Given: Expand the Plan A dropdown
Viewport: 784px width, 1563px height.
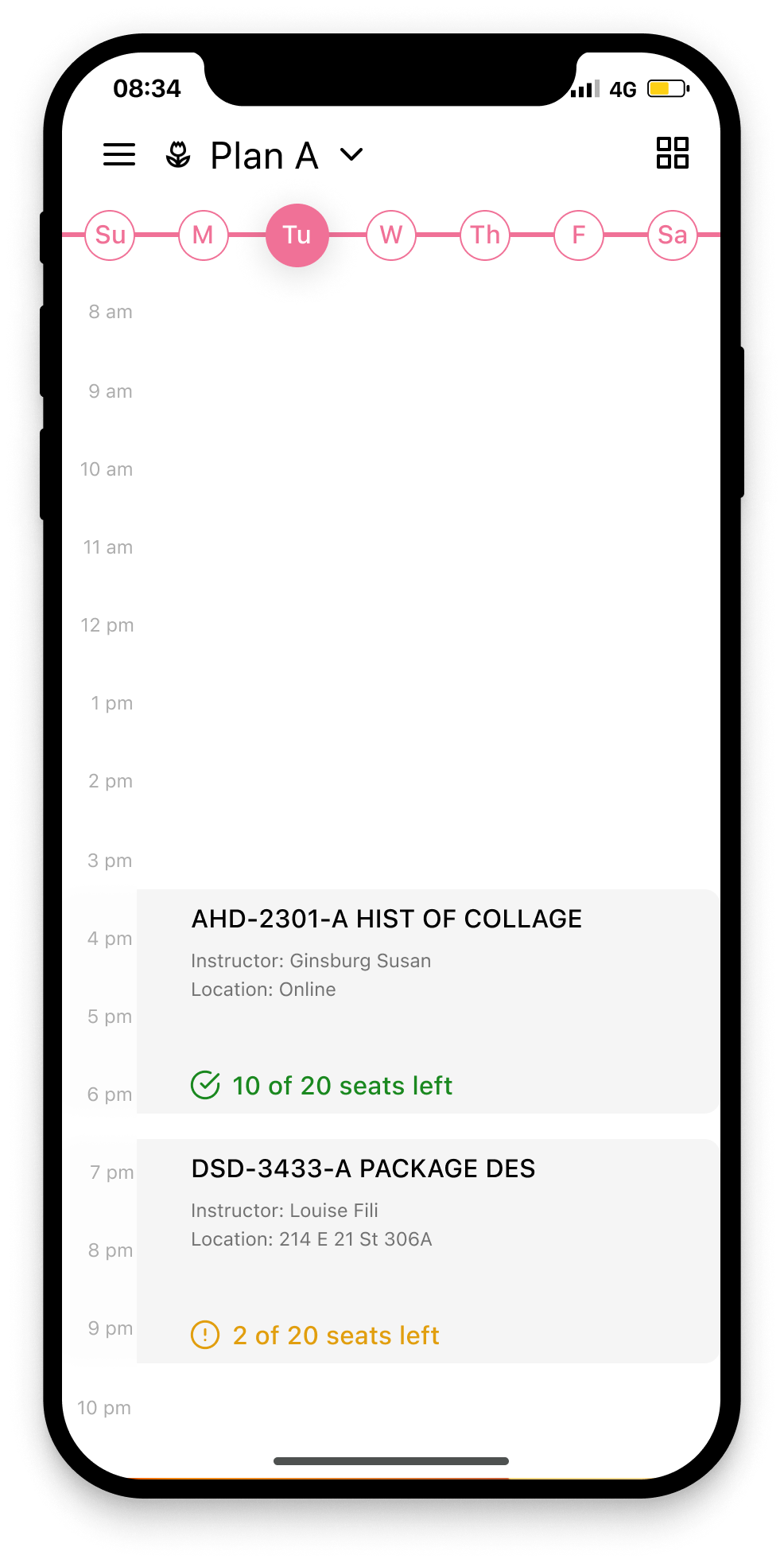Looking at the screenshot, I should point(351,154).
